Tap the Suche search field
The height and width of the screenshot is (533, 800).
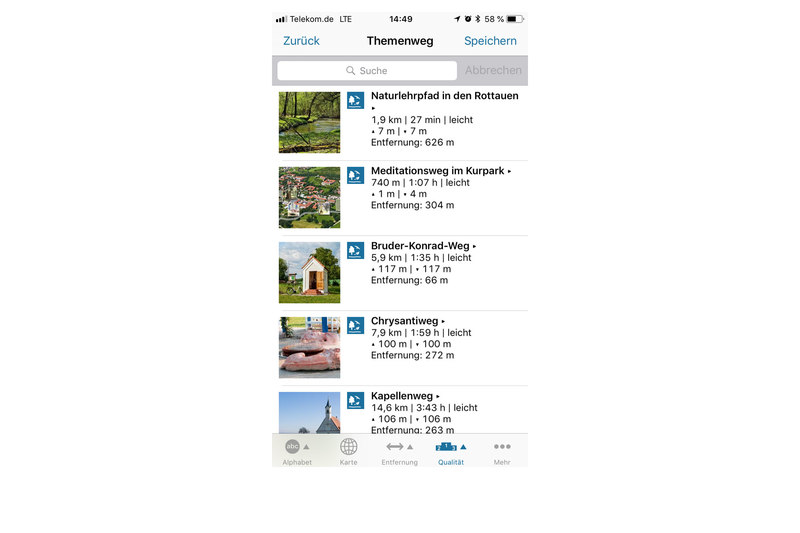pos(366,71)
